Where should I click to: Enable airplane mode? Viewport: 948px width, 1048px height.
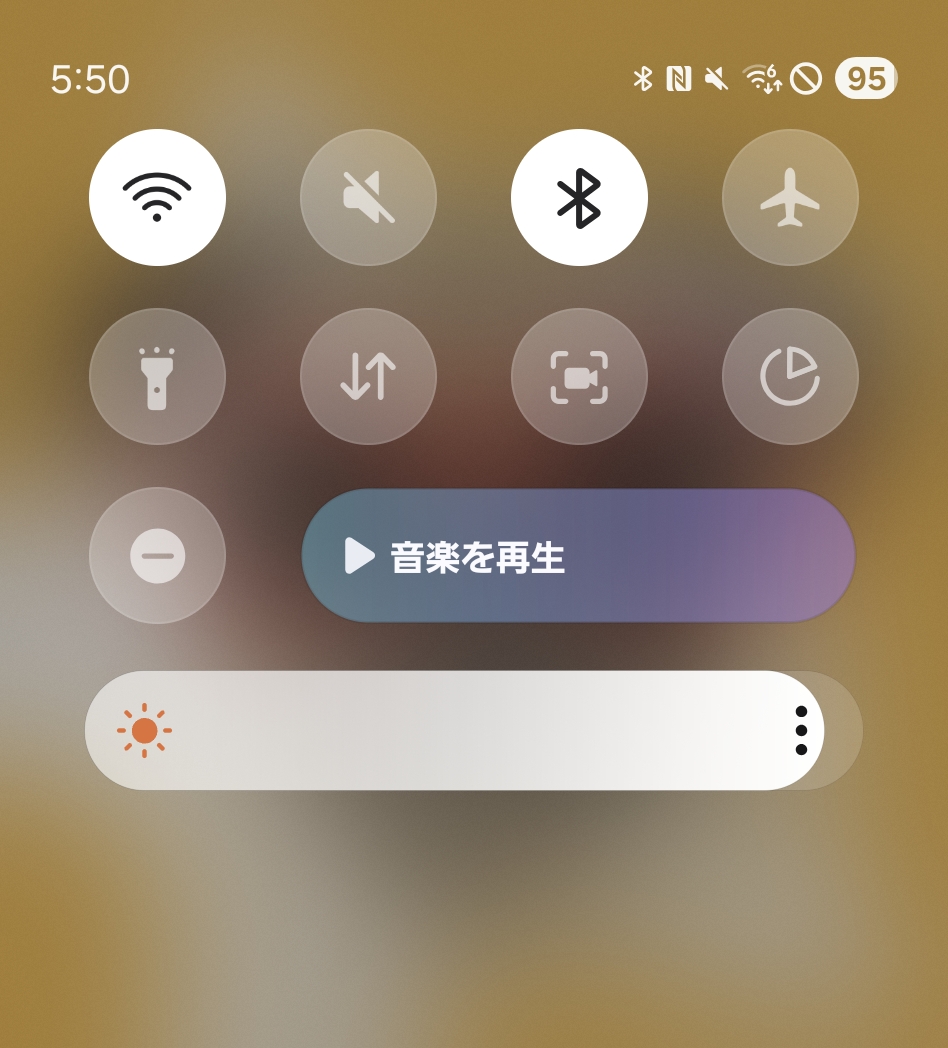tap(790, 197)
